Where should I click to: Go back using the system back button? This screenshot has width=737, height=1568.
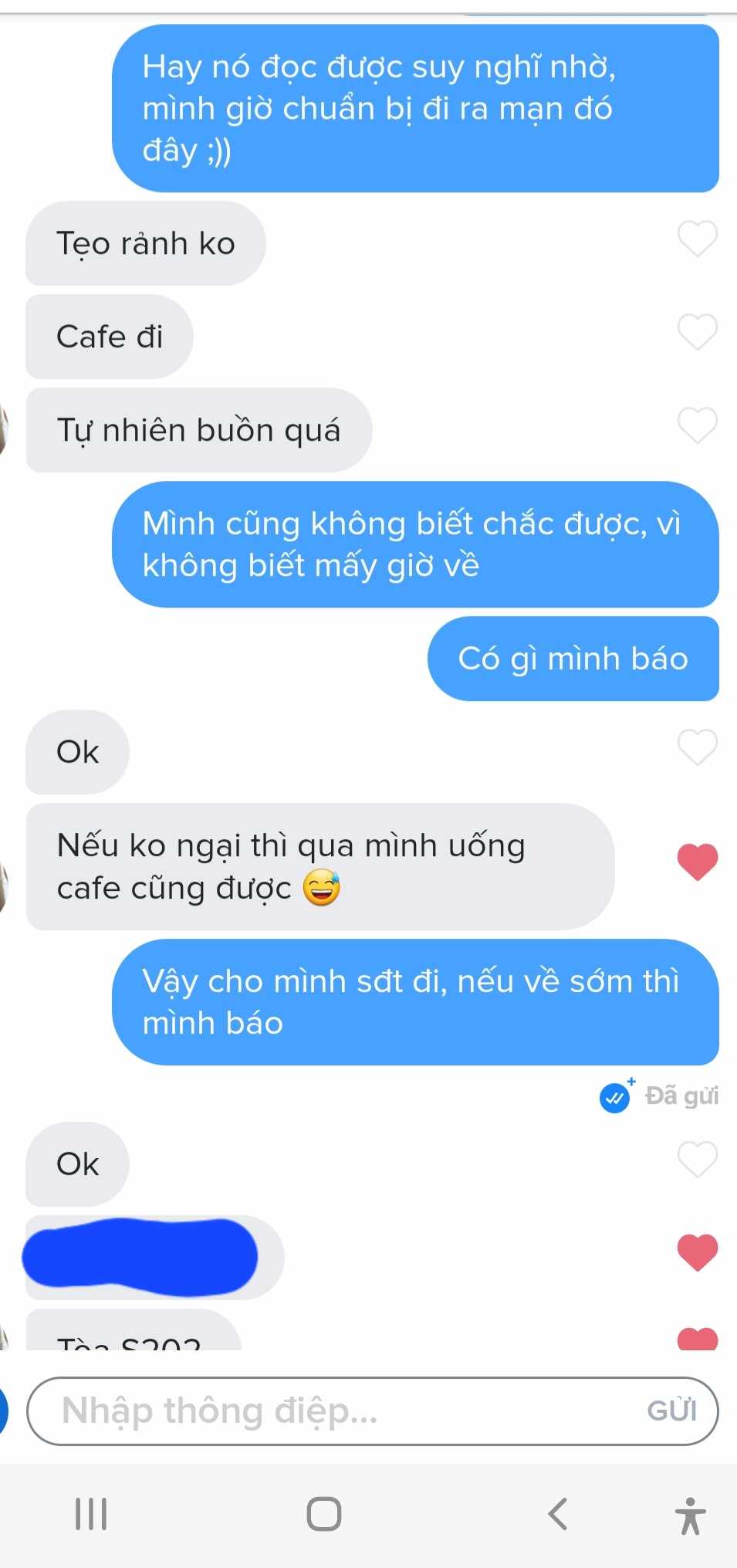[x=558, y=1513]
